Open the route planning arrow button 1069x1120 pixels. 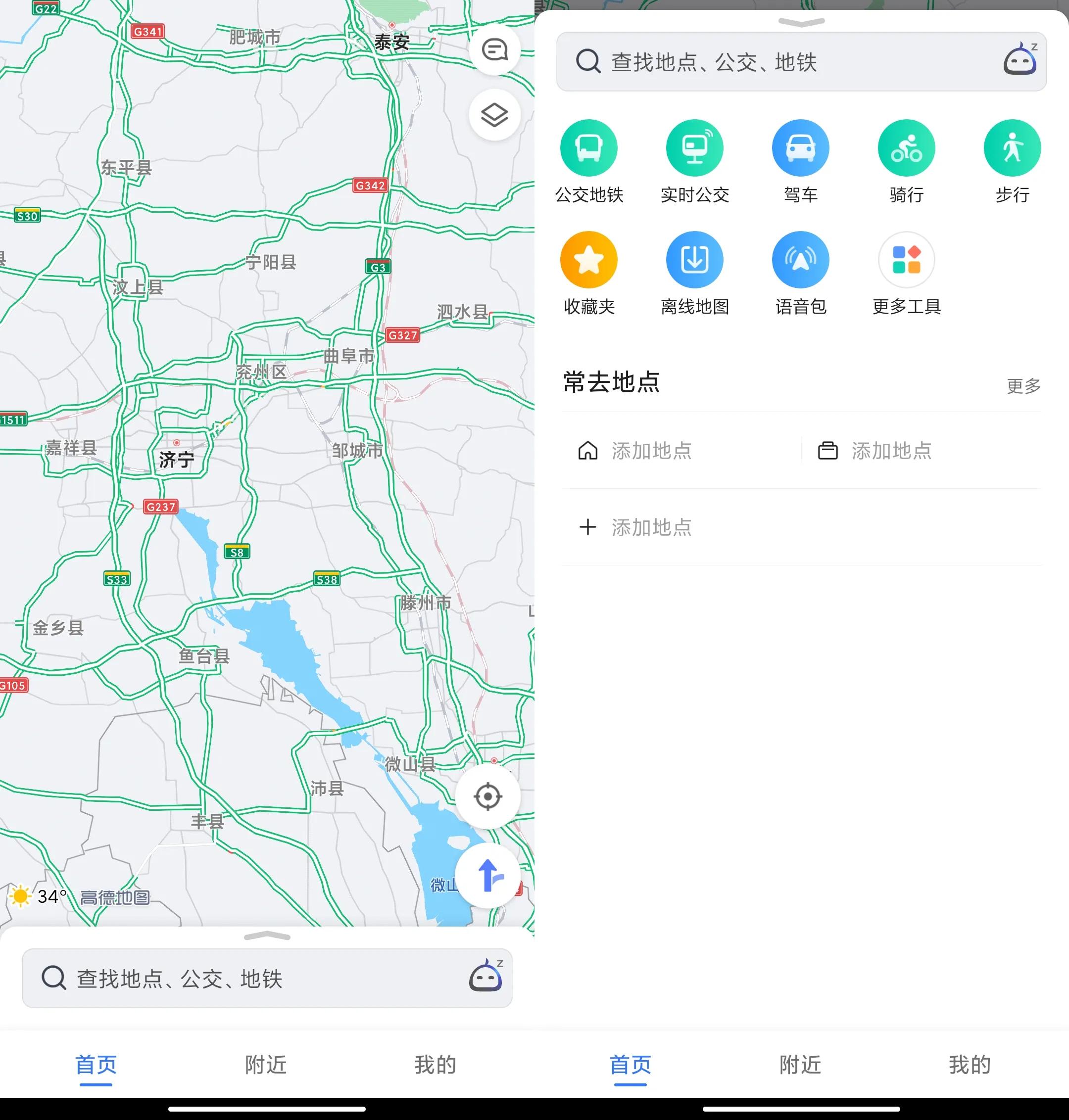pos(488,876)
